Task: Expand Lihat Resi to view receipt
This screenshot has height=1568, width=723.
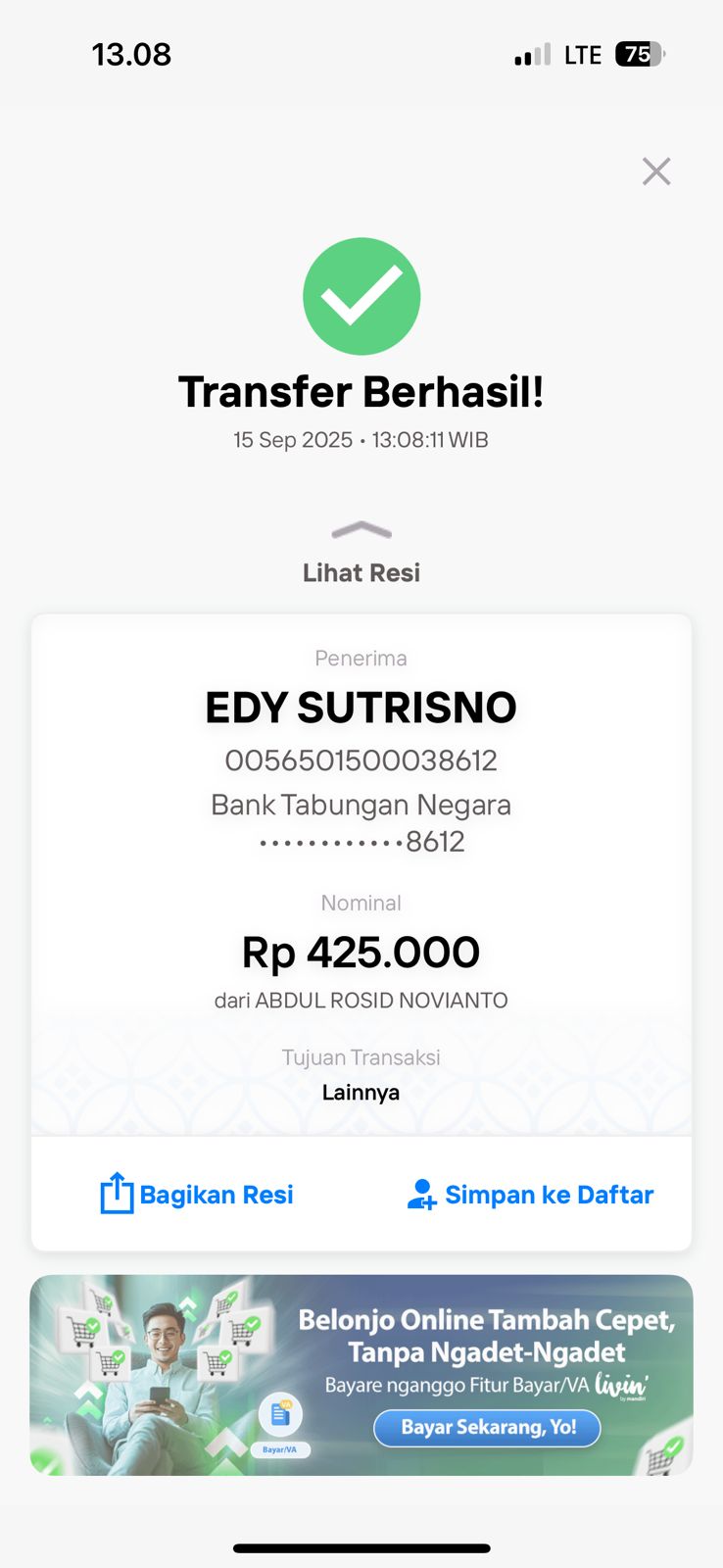Action: point(361,554)
